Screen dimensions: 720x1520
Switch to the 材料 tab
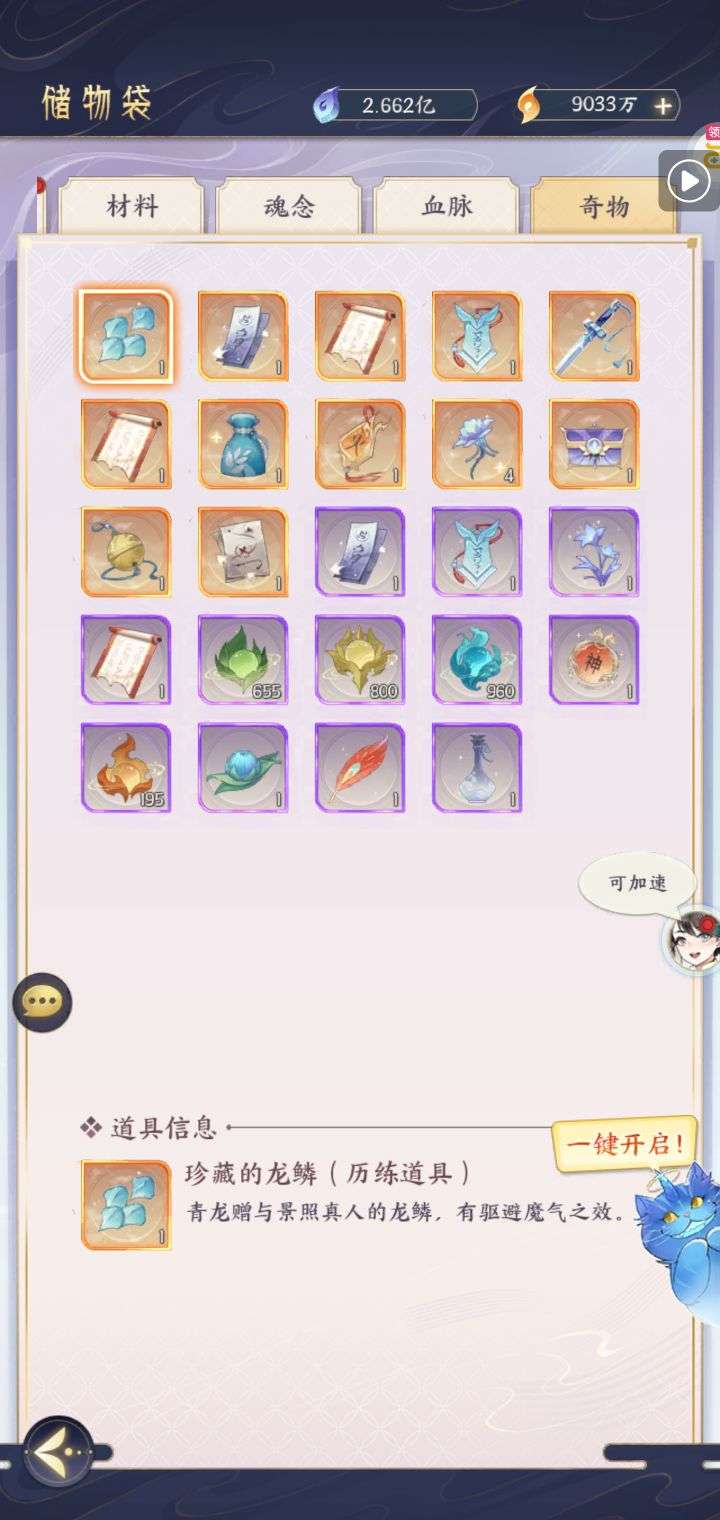click(x=132, y=207)
